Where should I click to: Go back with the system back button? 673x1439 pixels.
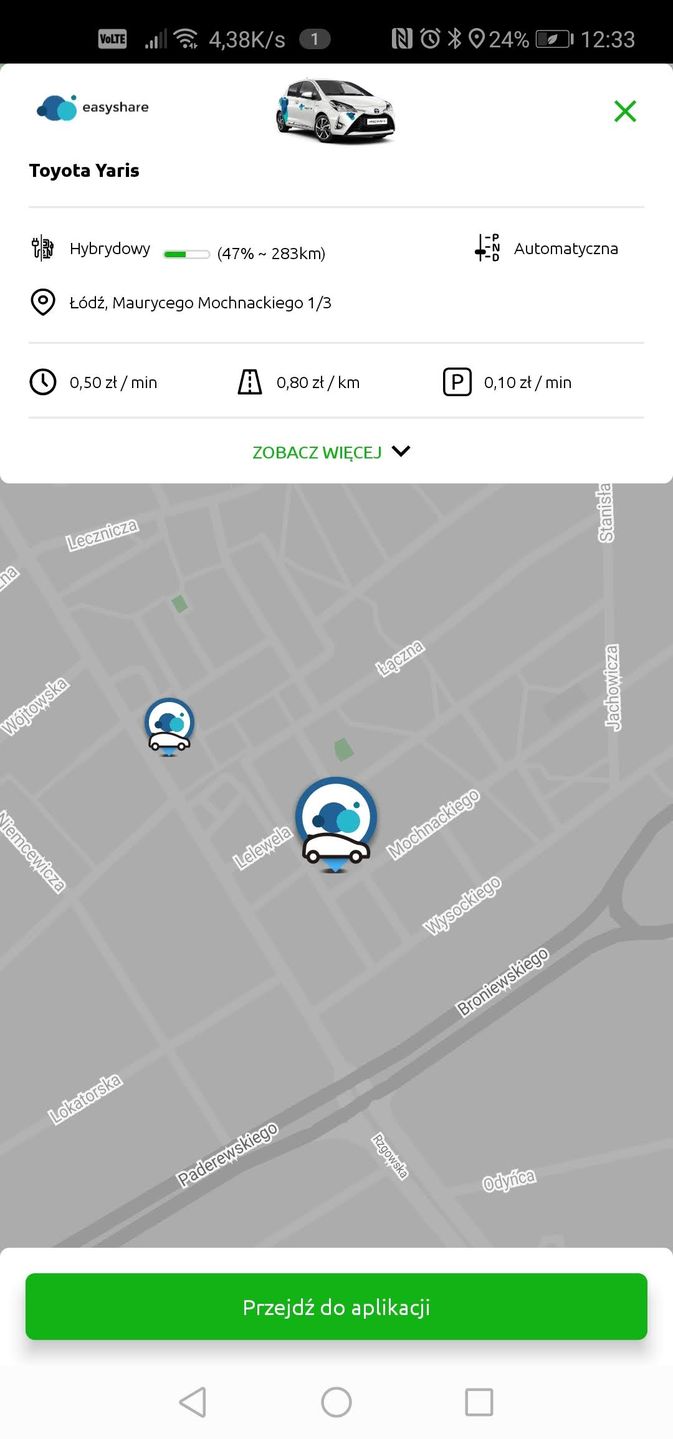click(x=192, y=1402)
